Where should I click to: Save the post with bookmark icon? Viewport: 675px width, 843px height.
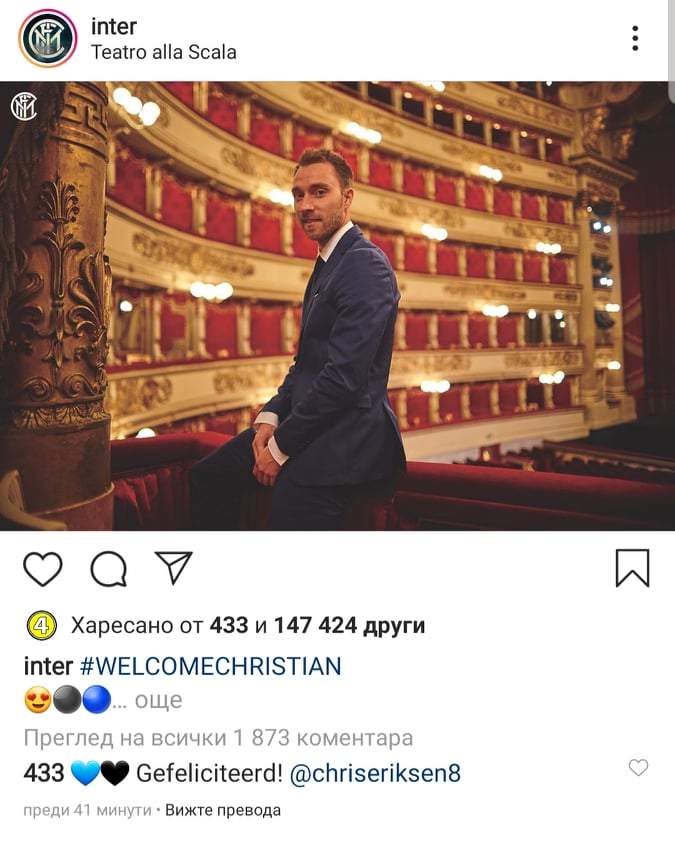[632, 568]
